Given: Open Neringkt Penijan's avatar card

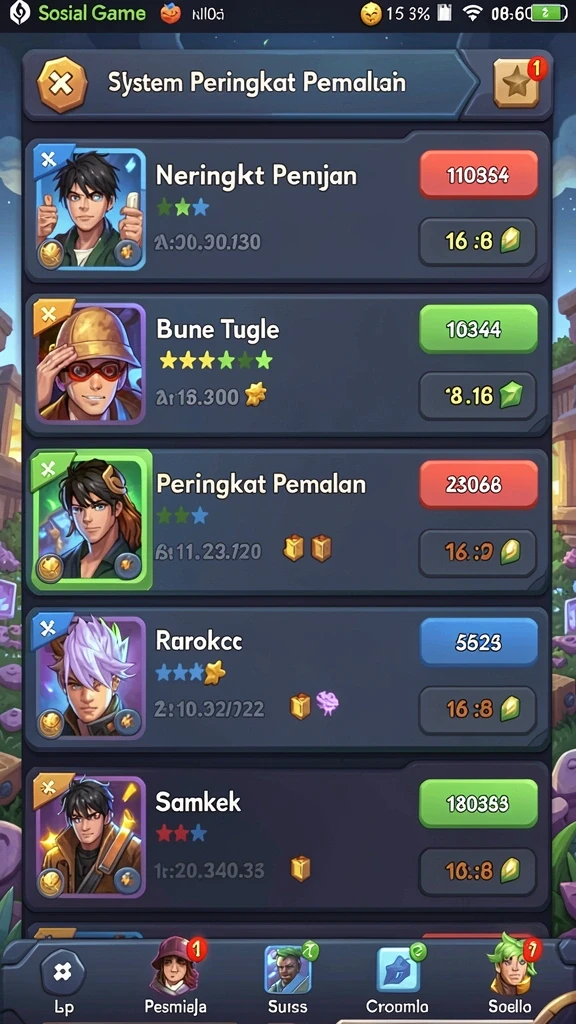Looking at the screenshot, I should 90,209.
